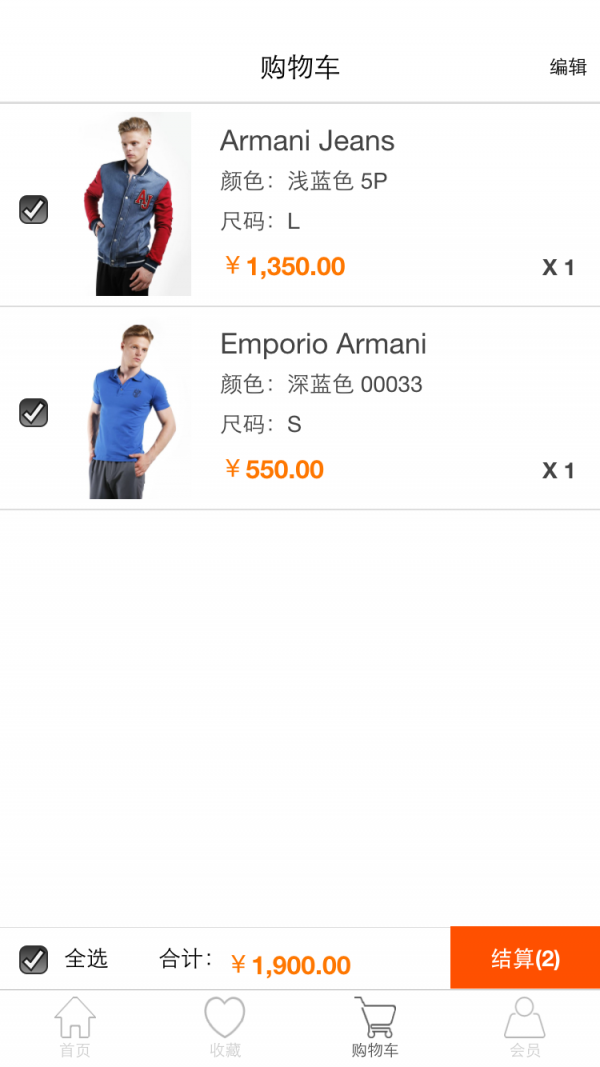Go to the 首页 home tab
The image size is (600, 1067).
(x=75, y=1028)
